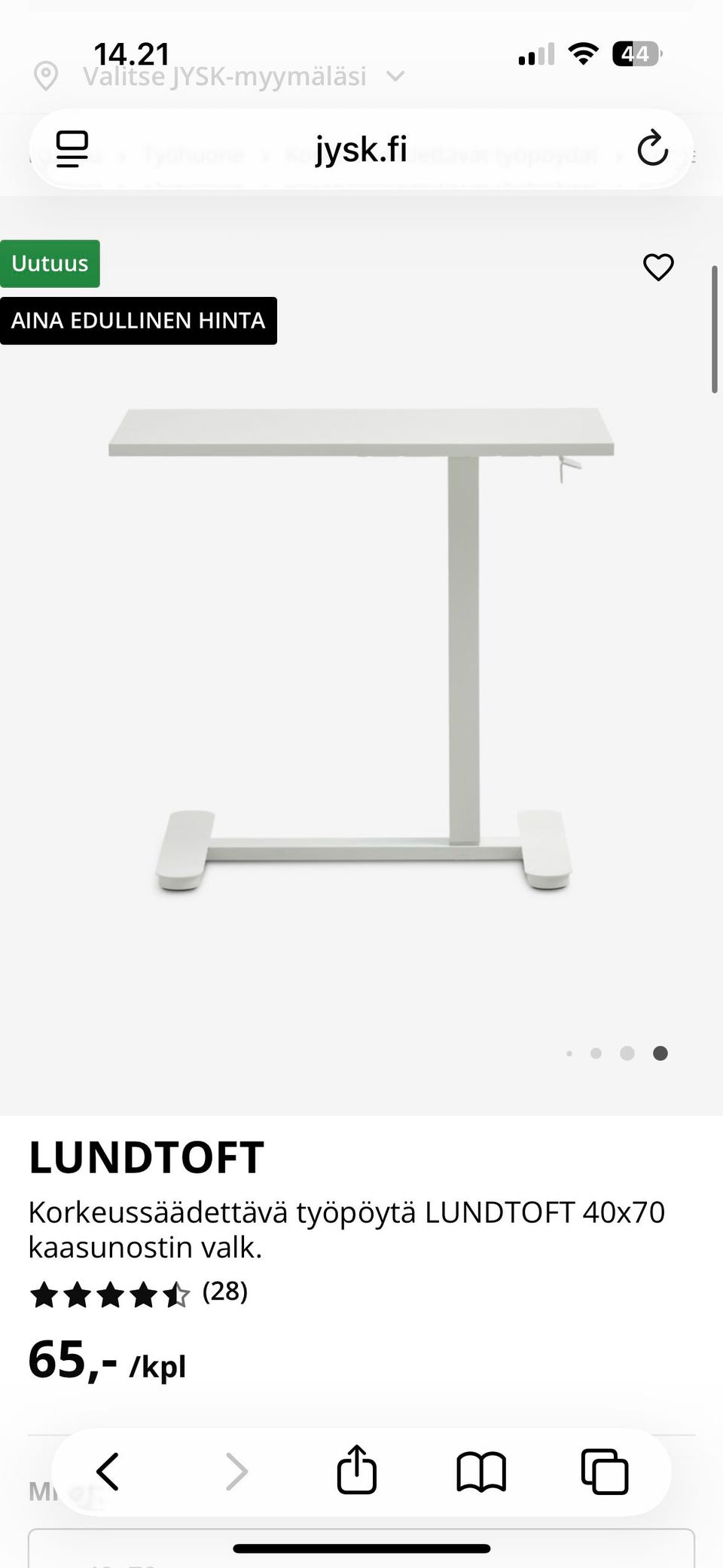Open Safari page options menu
This screenshot has height=1568, width=723.
coord(72,148)
